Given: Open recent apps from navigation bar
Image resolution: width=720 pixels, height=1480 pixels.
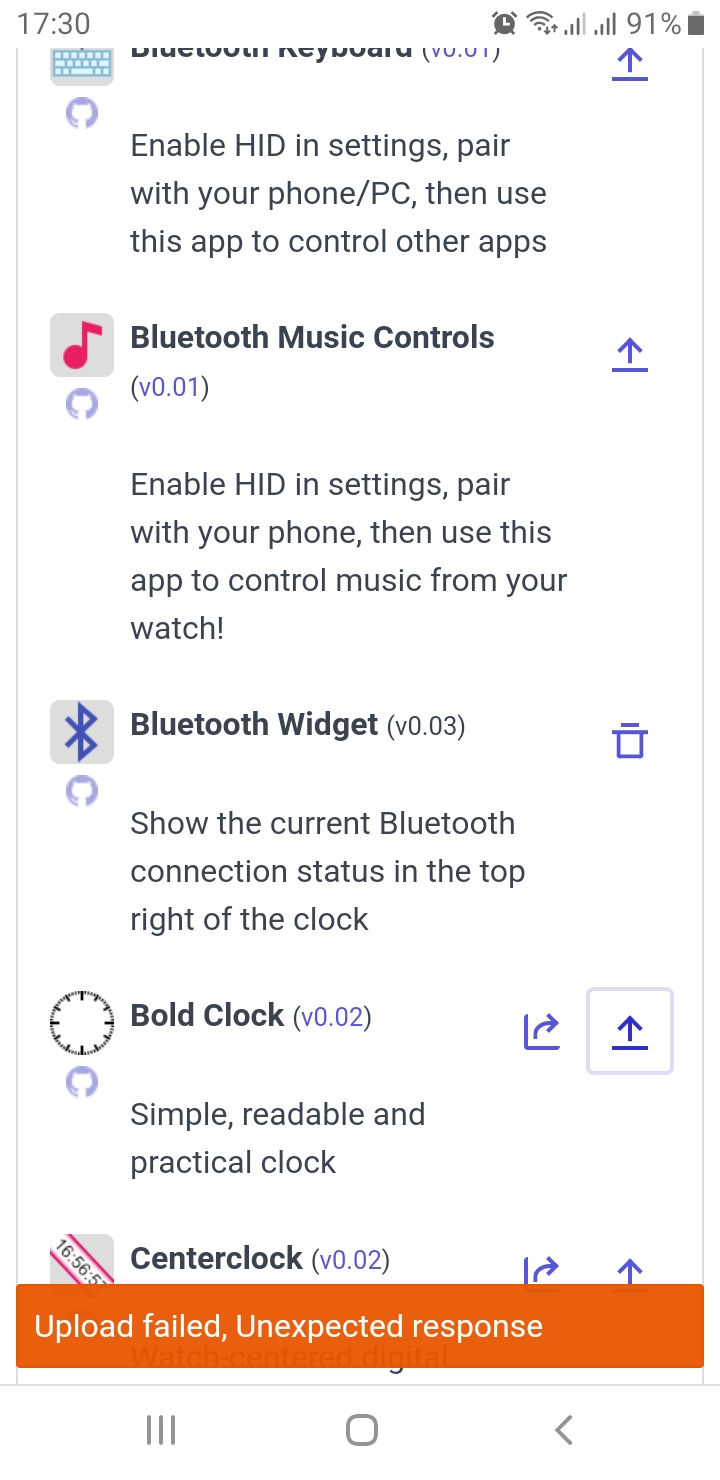Looking at the screenshot, I should point(161,1430).
